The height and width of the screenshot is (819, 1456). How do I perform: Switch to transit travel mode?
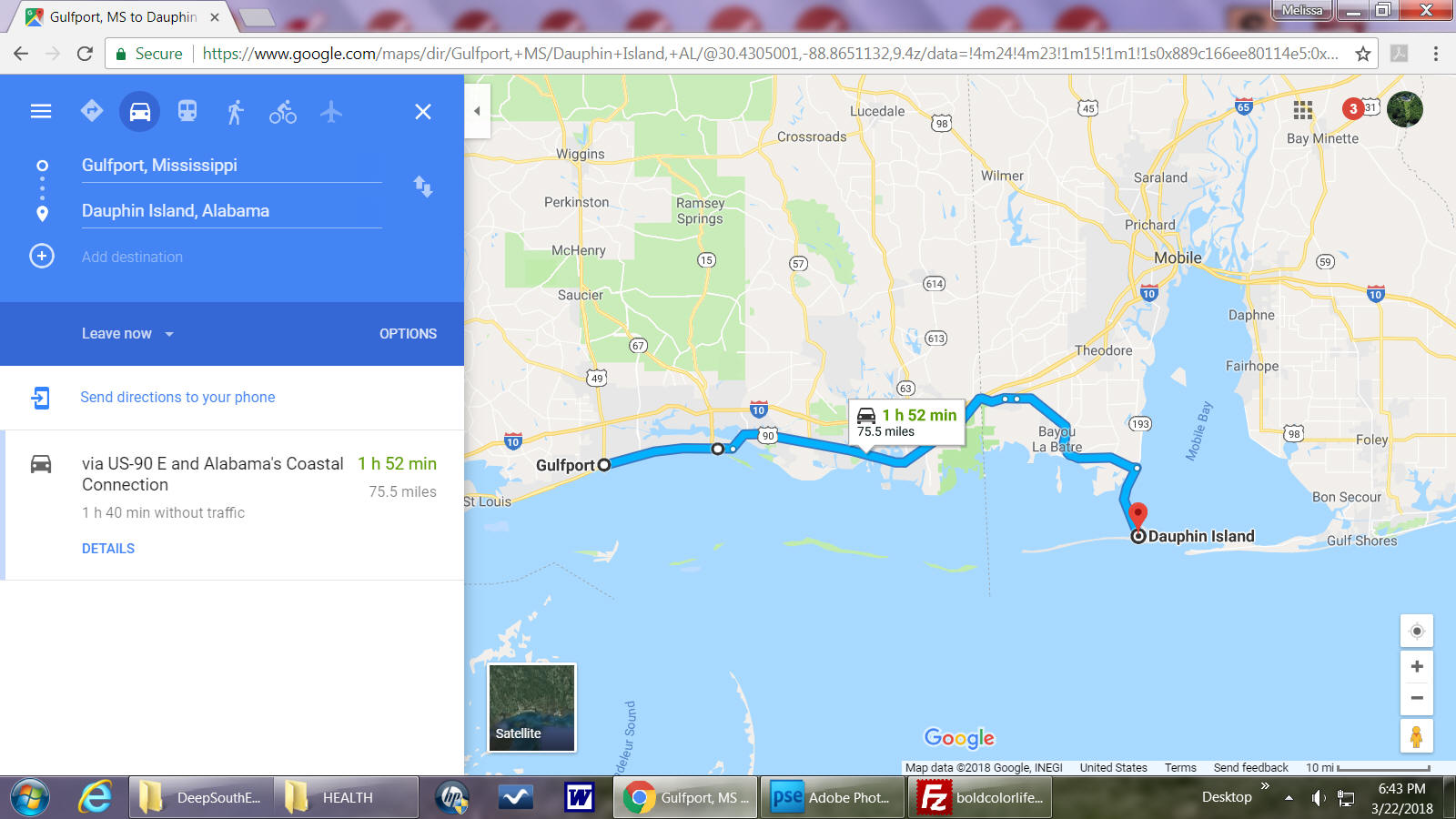(x=187, y=111)
